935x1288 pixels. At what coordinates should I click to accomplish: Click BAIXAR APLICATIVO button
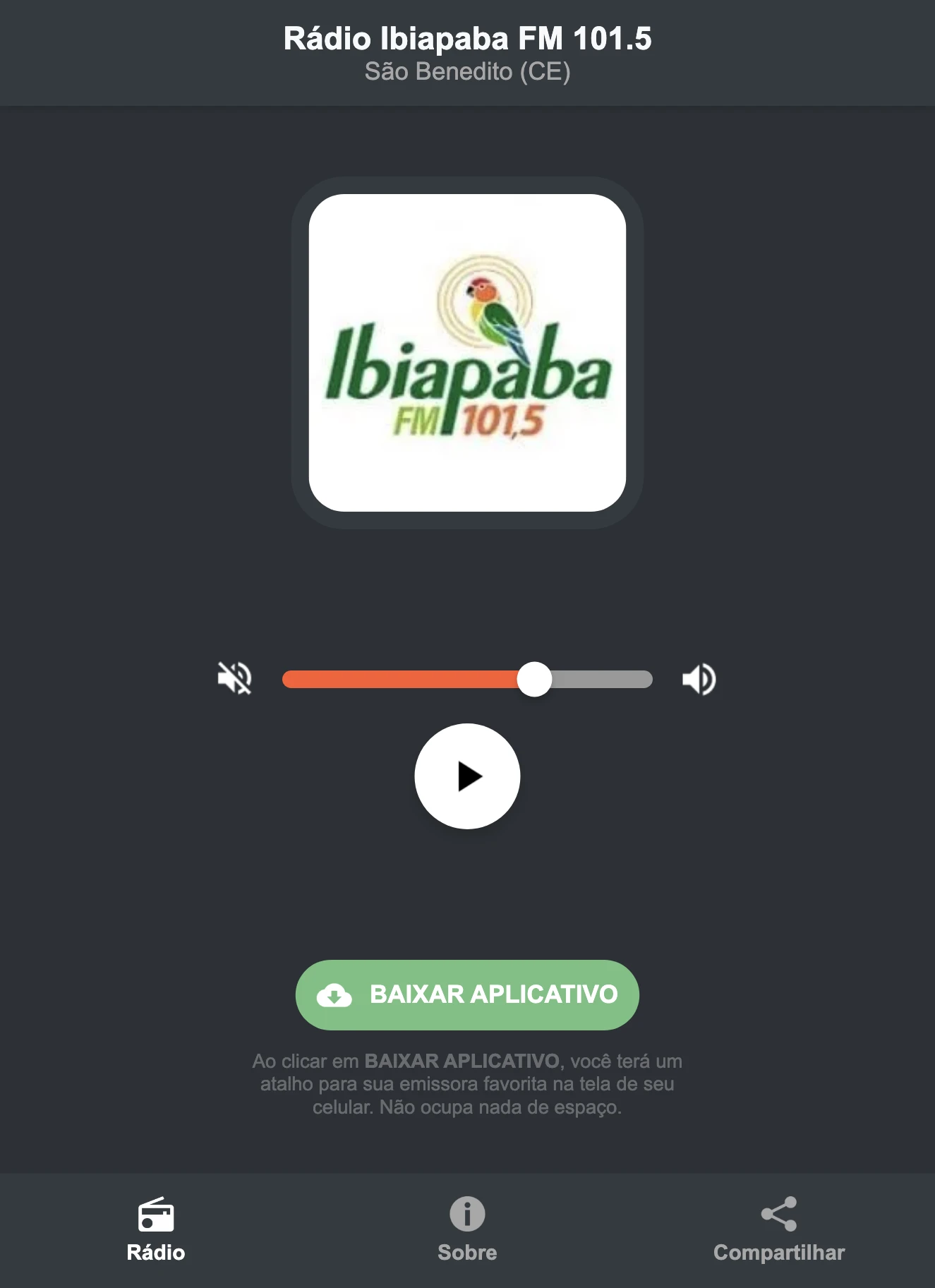pos(467,994)
